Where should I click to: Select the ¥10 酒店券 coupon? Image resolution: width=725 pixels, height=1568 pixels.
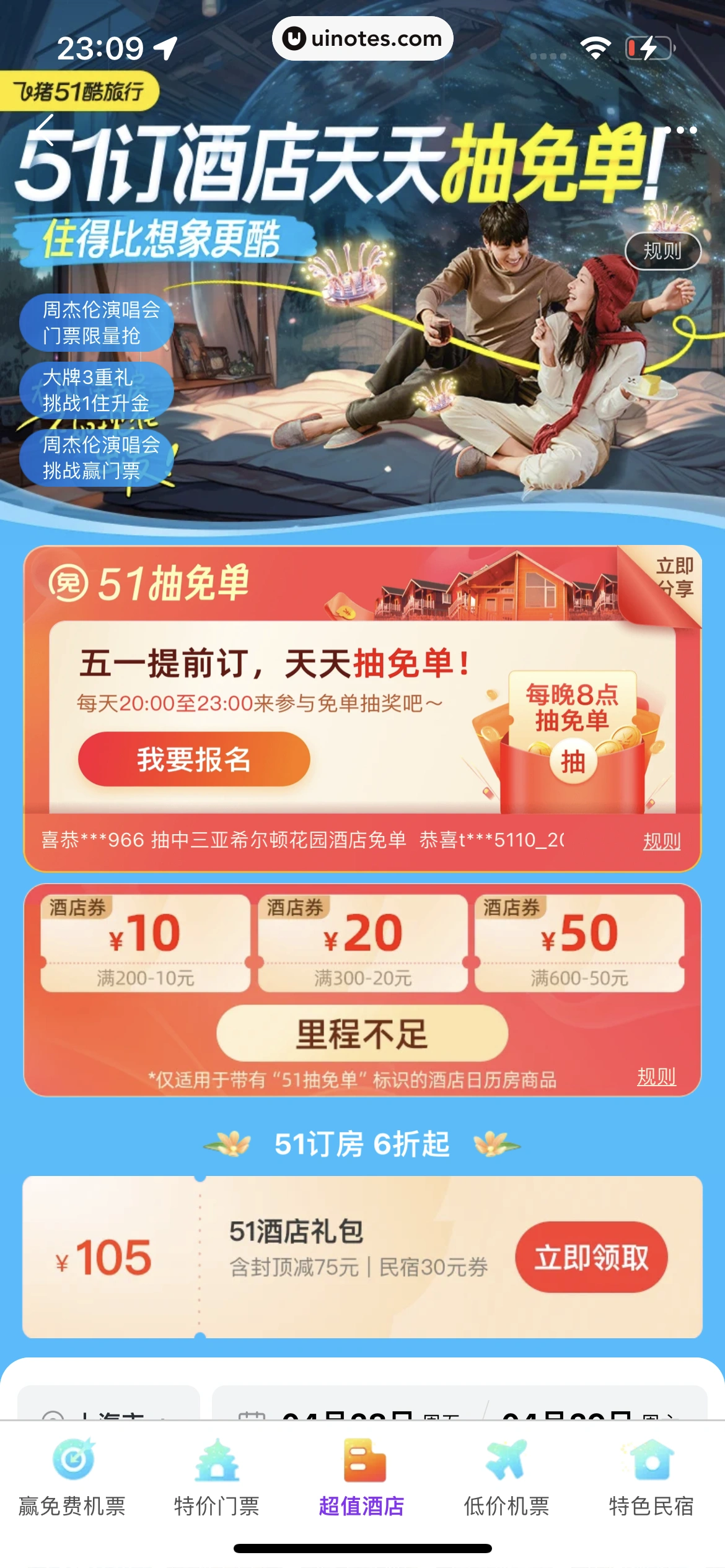[x=146, y=943]
